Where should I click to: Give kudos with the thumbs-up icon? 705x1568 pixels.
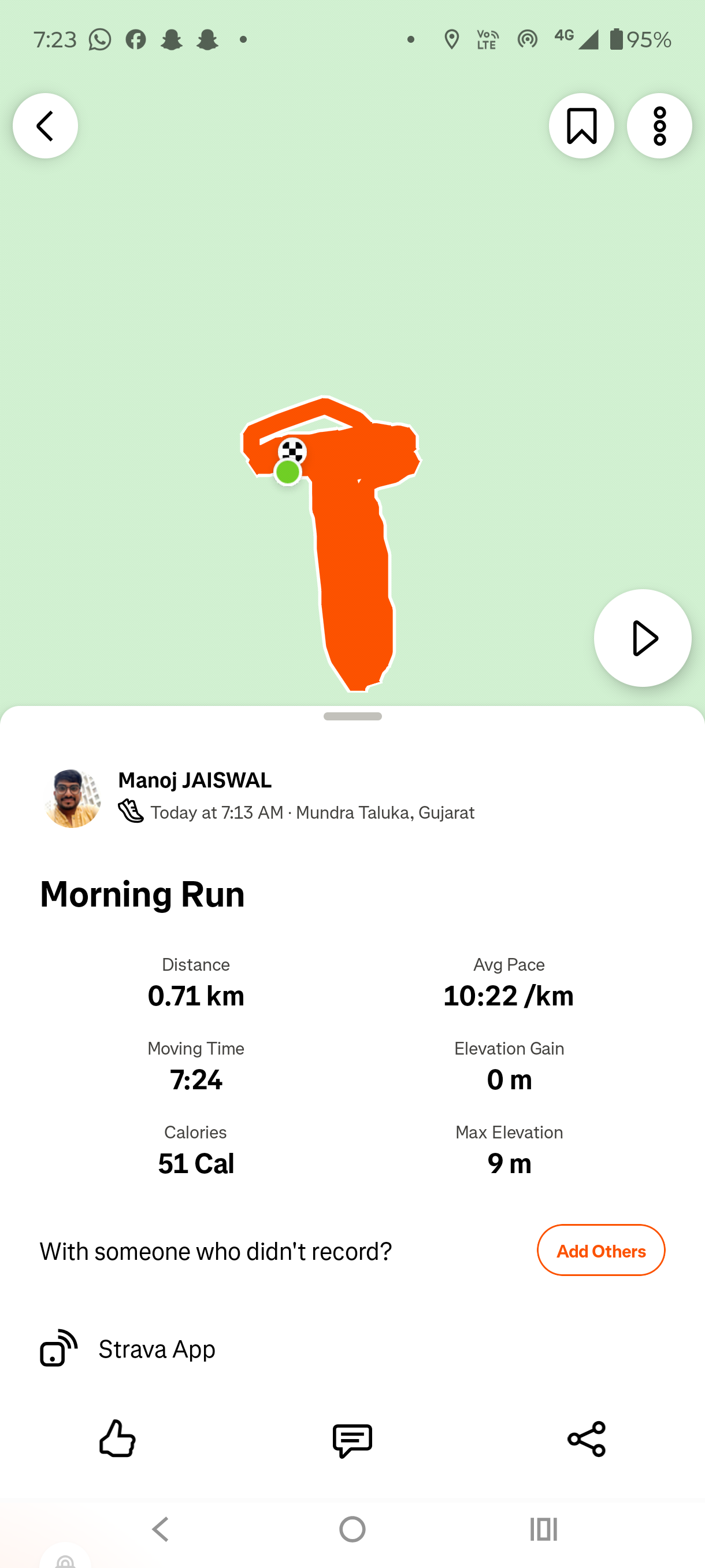pyautogui.click(x=117, y=1439)
